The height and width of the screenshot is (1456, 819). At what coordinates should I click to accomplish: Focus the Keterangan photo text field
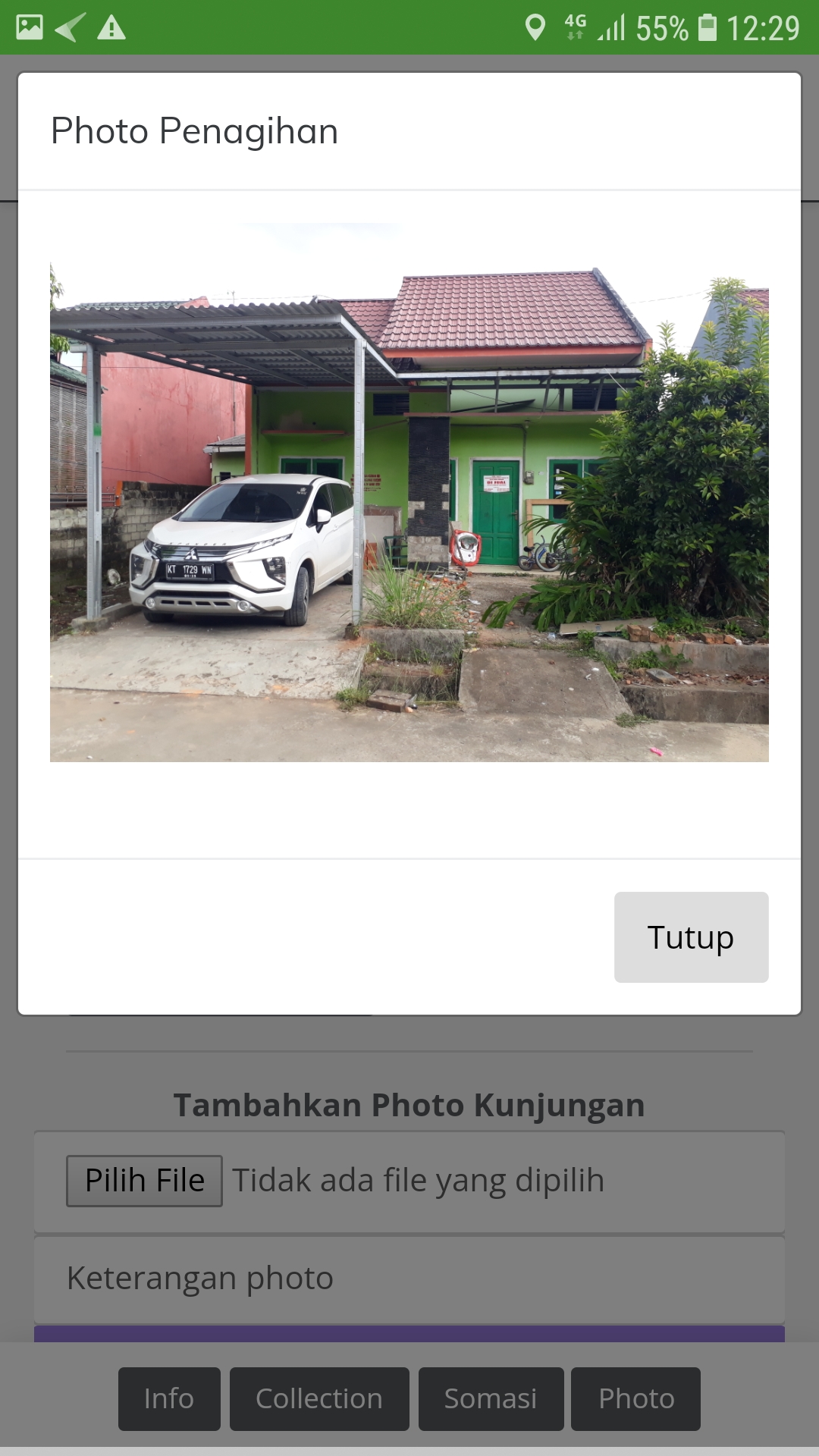coord(409,1279)
